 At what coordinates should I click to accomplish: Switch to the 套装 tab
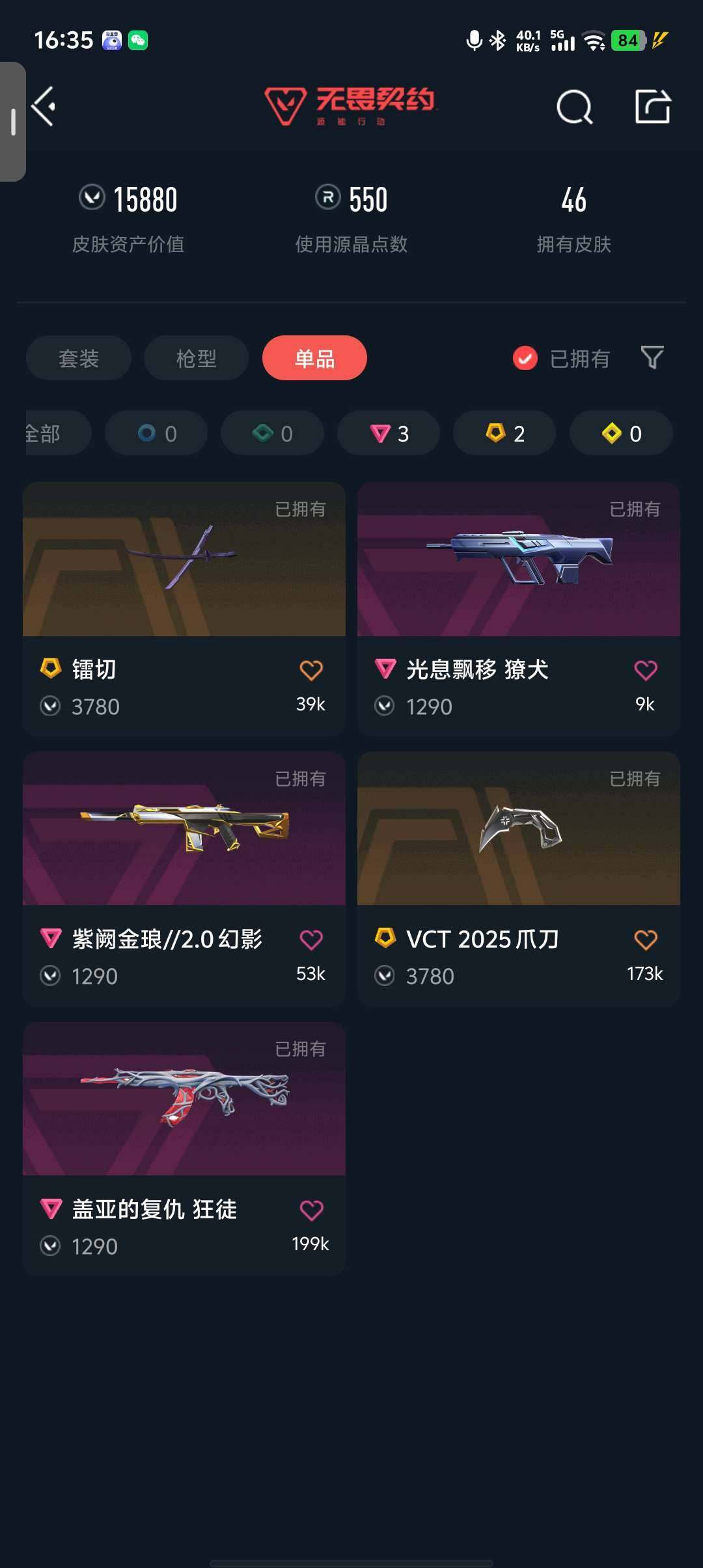77,357
